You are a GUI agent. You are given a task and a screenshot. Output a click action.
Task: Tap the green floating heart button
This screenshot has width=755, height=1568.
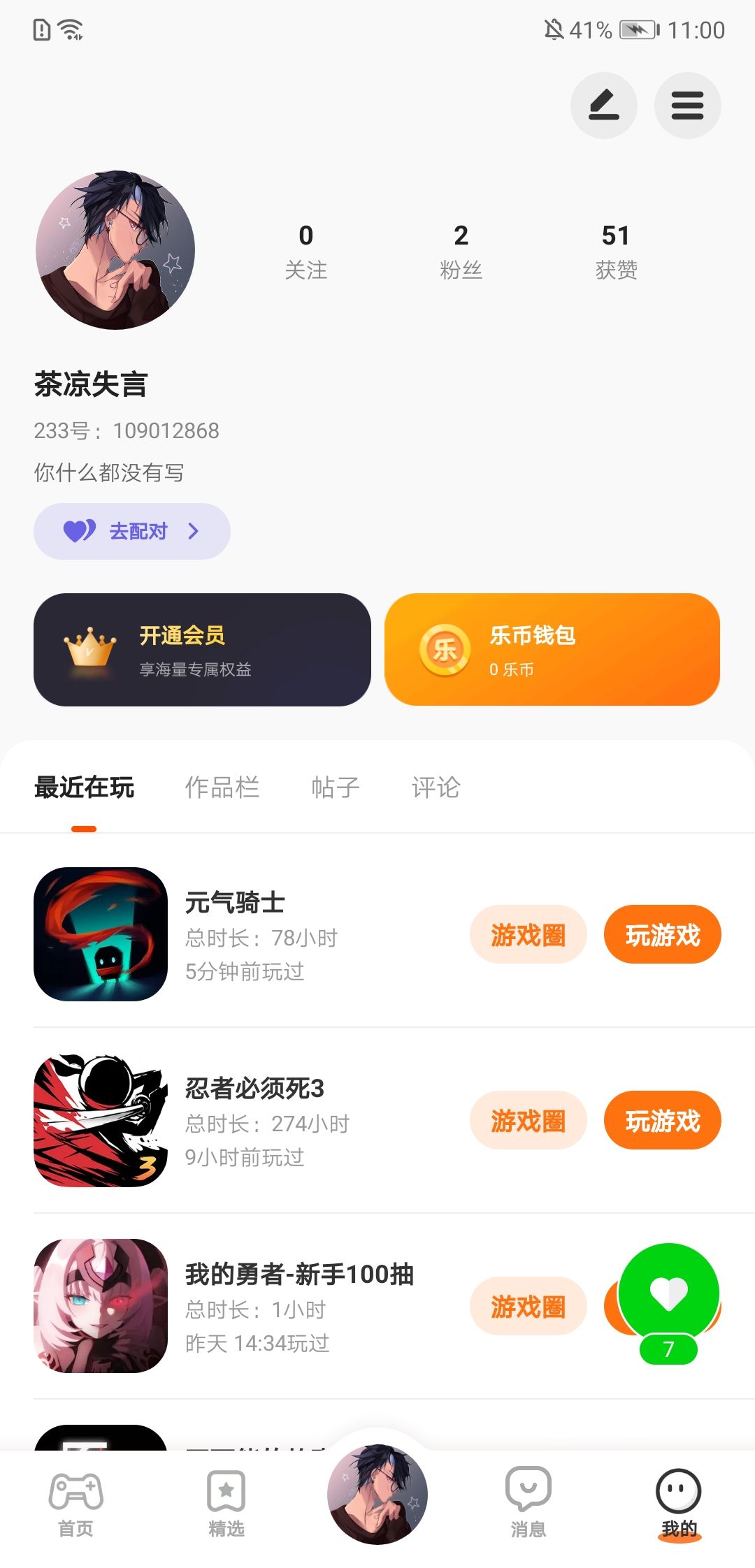[x=669, y=1294]
